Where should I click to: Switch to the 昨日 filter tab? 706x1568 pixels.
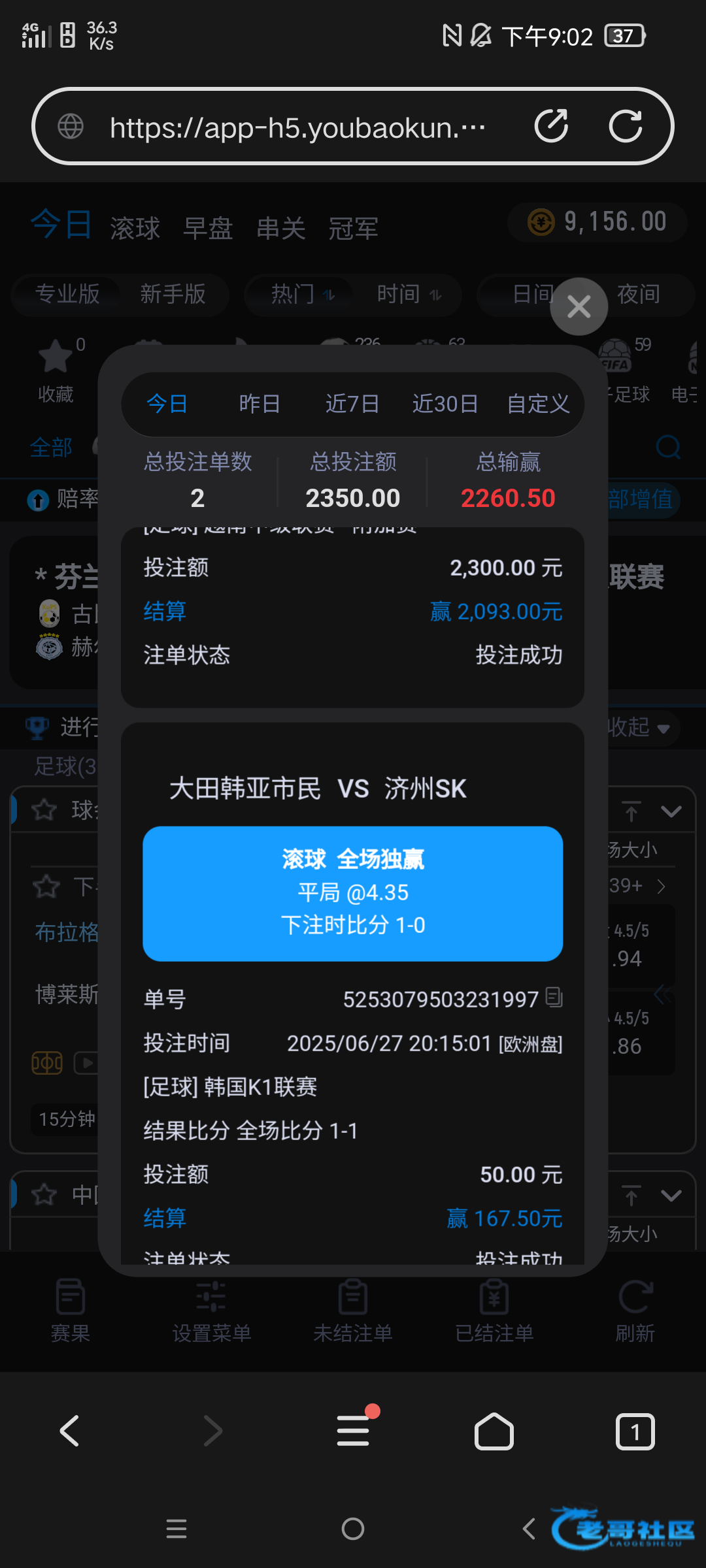point(260,404)
